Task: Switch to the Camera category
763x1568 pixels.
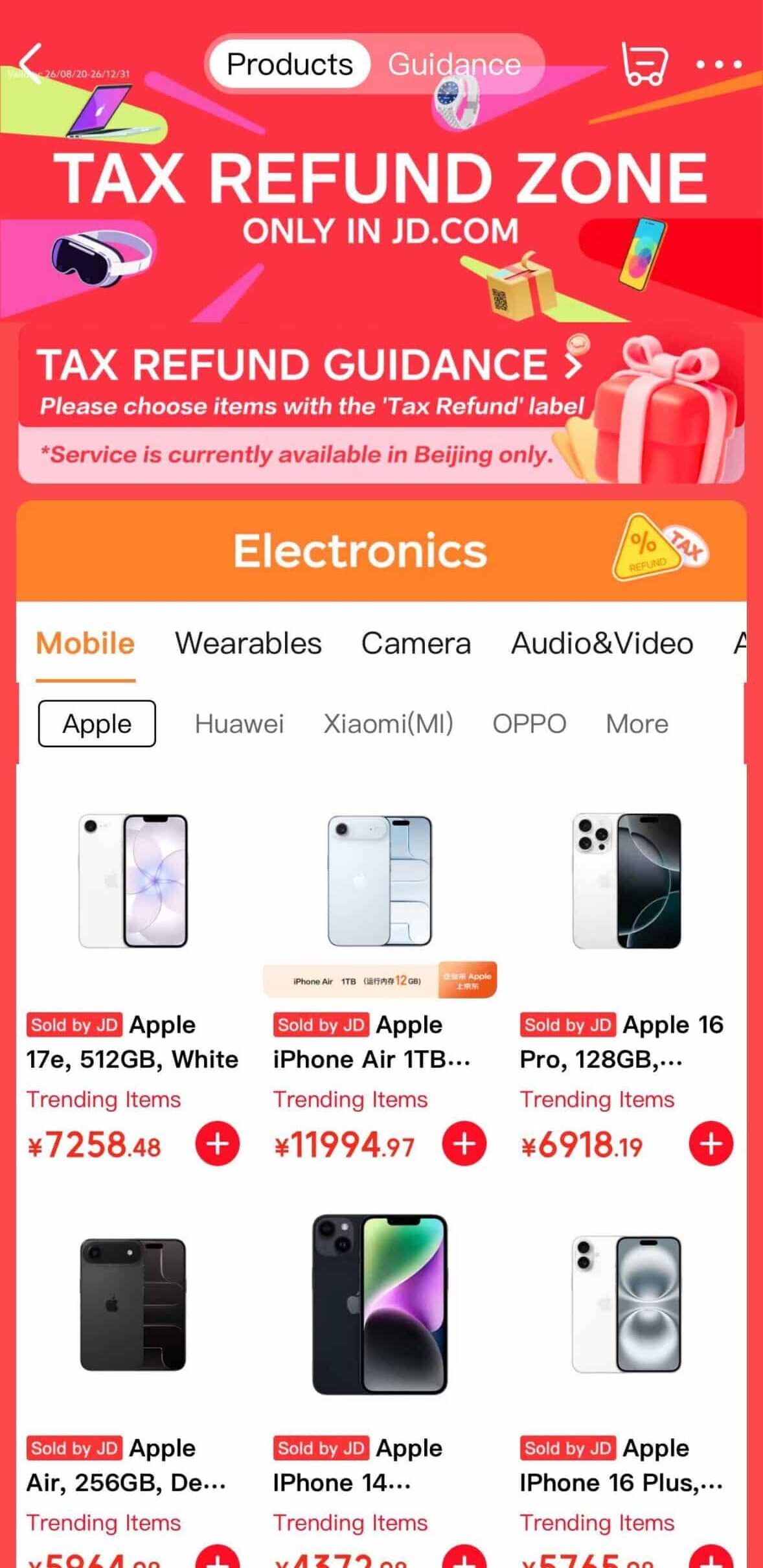Action: pos(416,643)
